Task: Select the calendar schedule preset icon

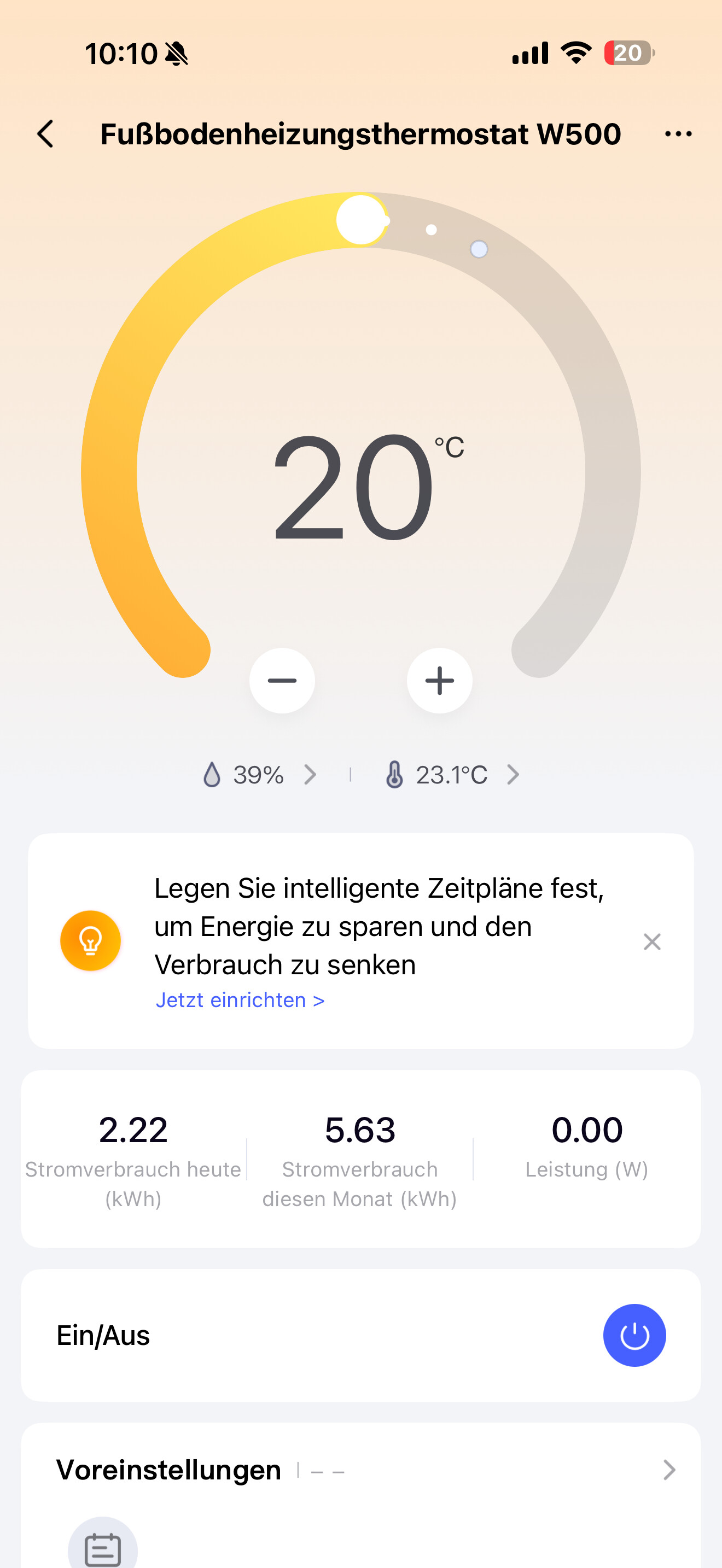Action: [102, 1548]
